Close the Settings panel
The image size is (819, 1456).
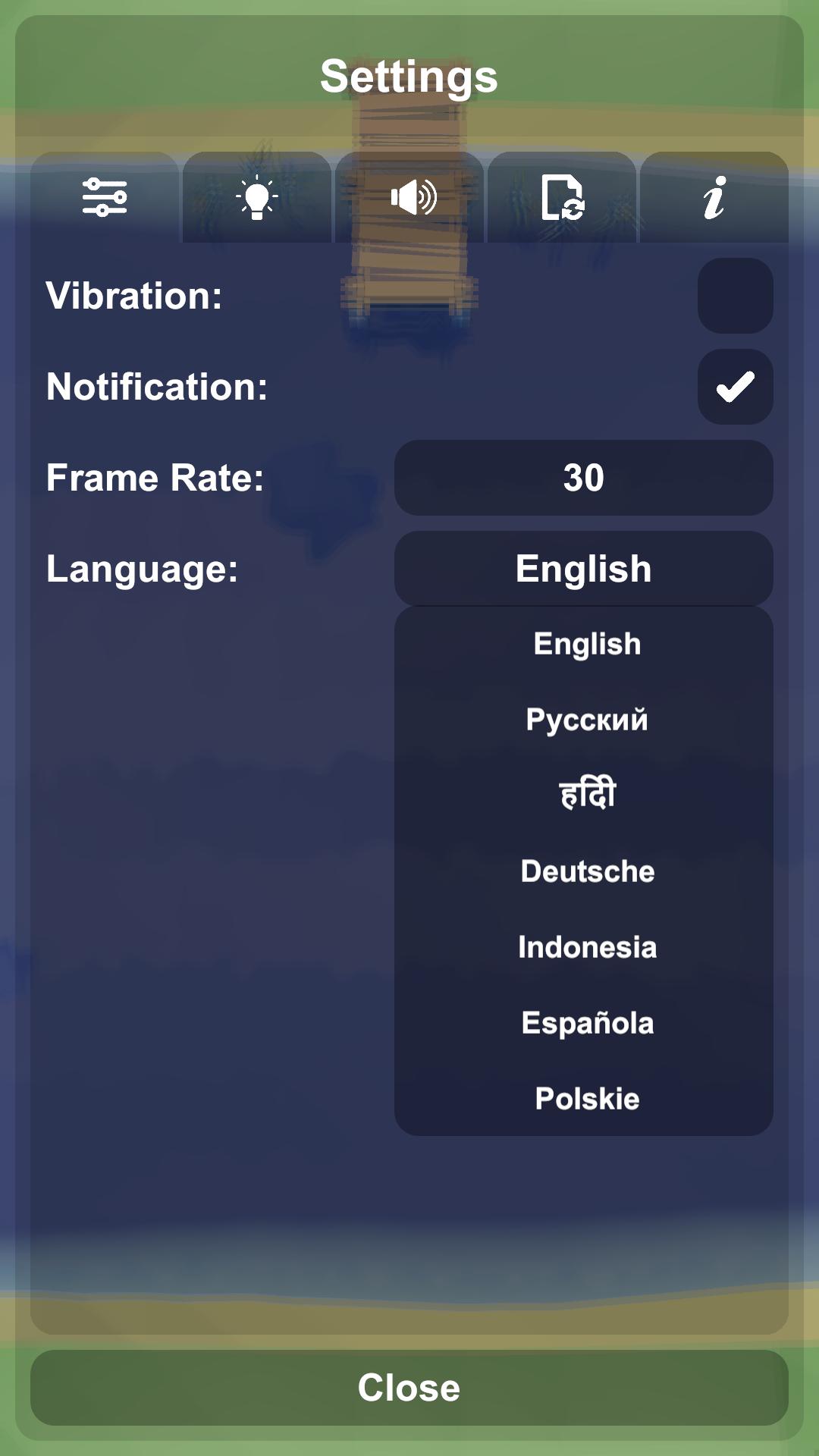tap(409, 1388)
